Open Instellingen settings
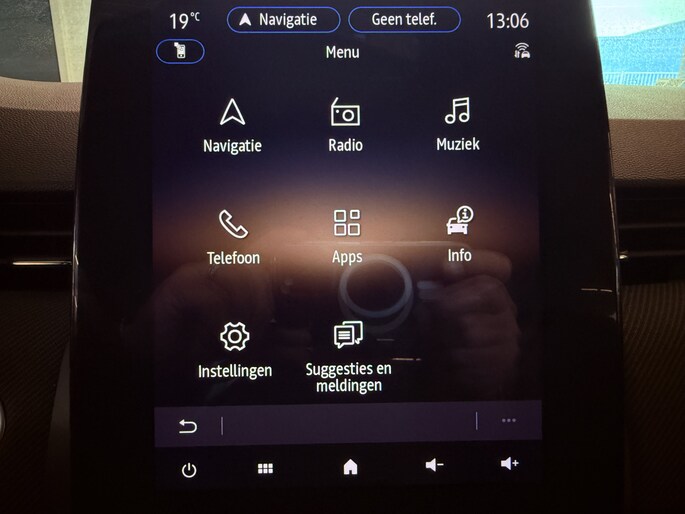Screen dimensions: 685x514 point(235,349)
